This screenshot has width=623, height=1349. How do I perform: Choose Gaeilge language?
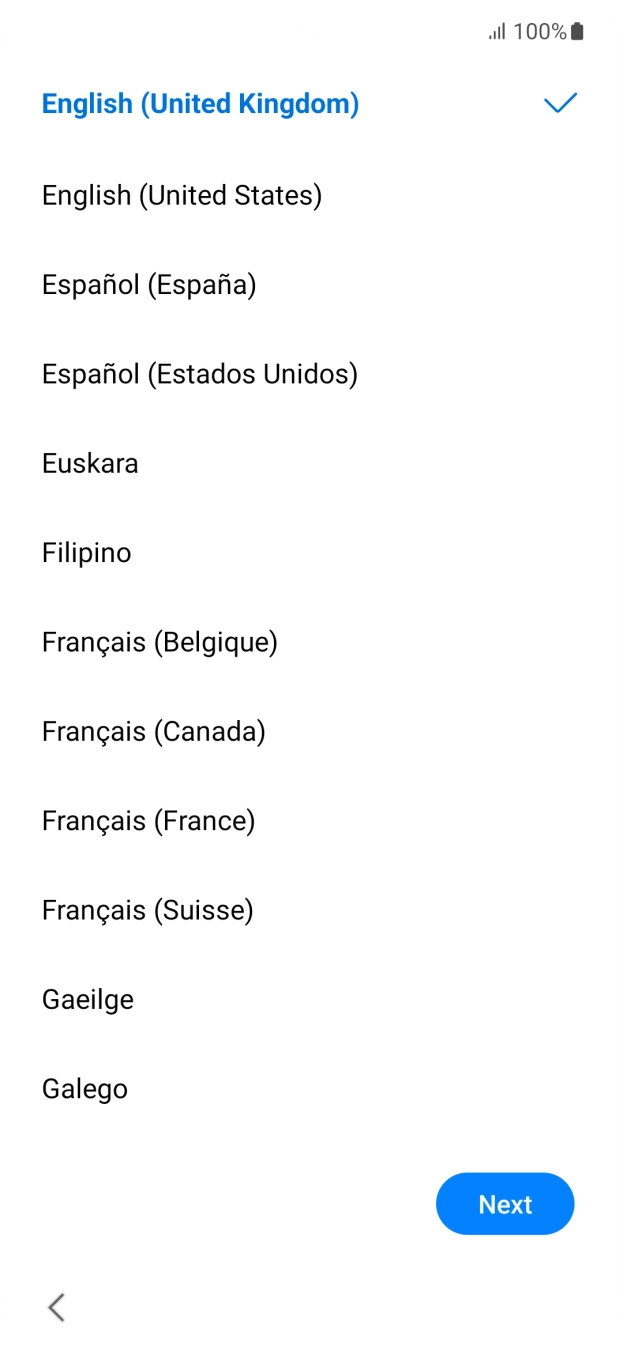point(88,999)
